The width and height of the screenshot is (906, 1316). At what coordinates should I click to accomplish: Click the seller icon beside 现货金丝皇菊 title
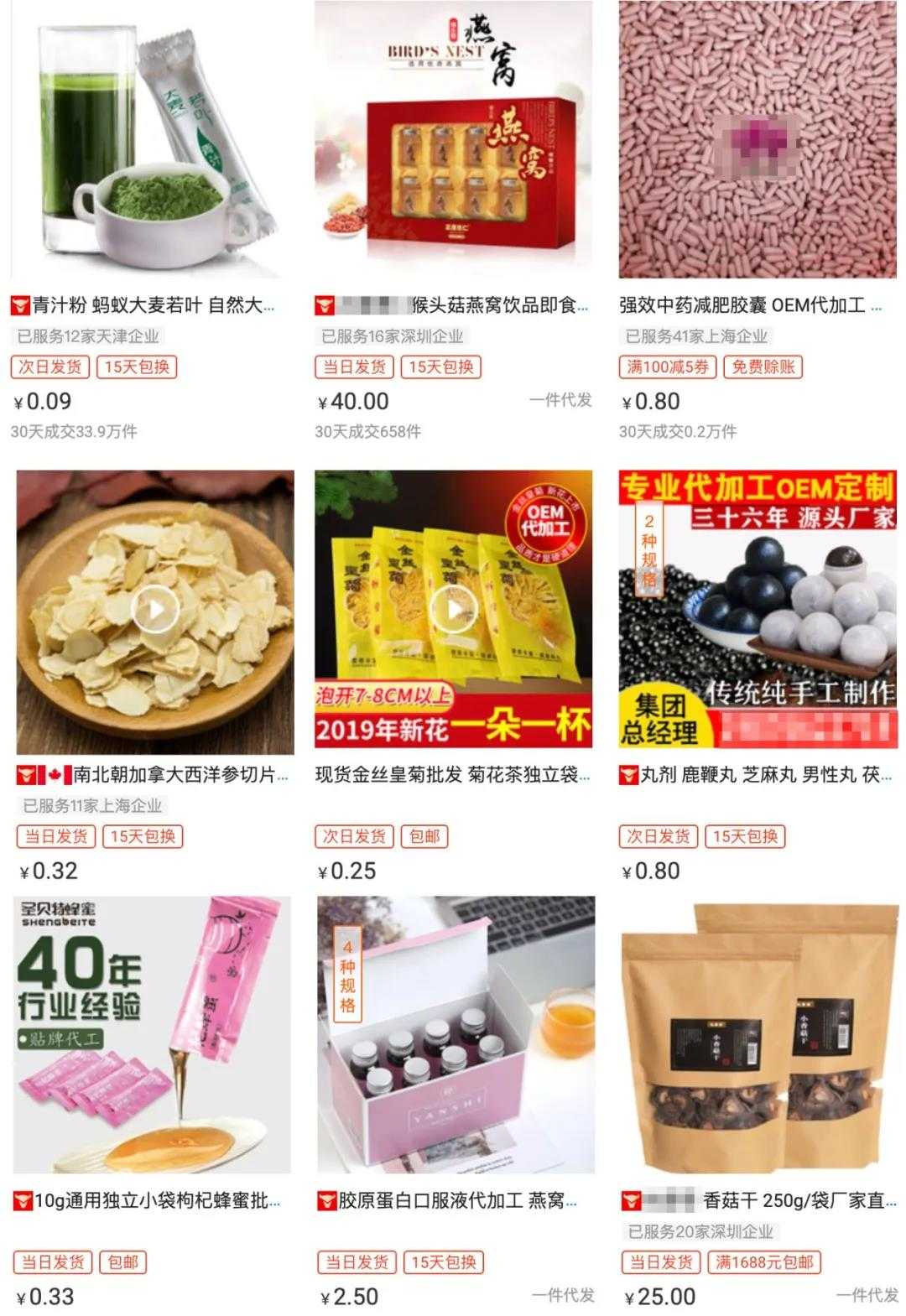click(x=323, y=773)
